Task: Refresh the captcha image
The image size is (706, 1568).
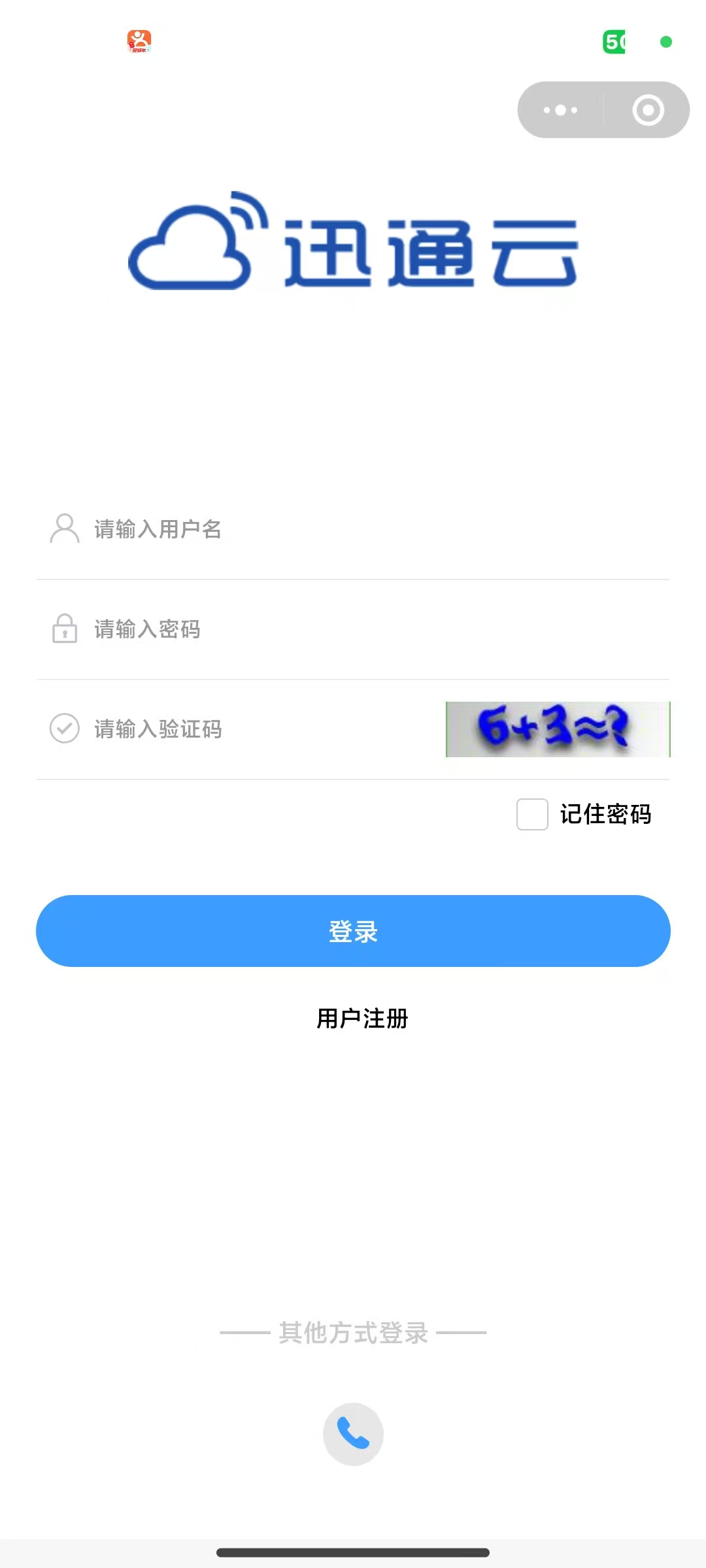Action: (x=558, y=729)
